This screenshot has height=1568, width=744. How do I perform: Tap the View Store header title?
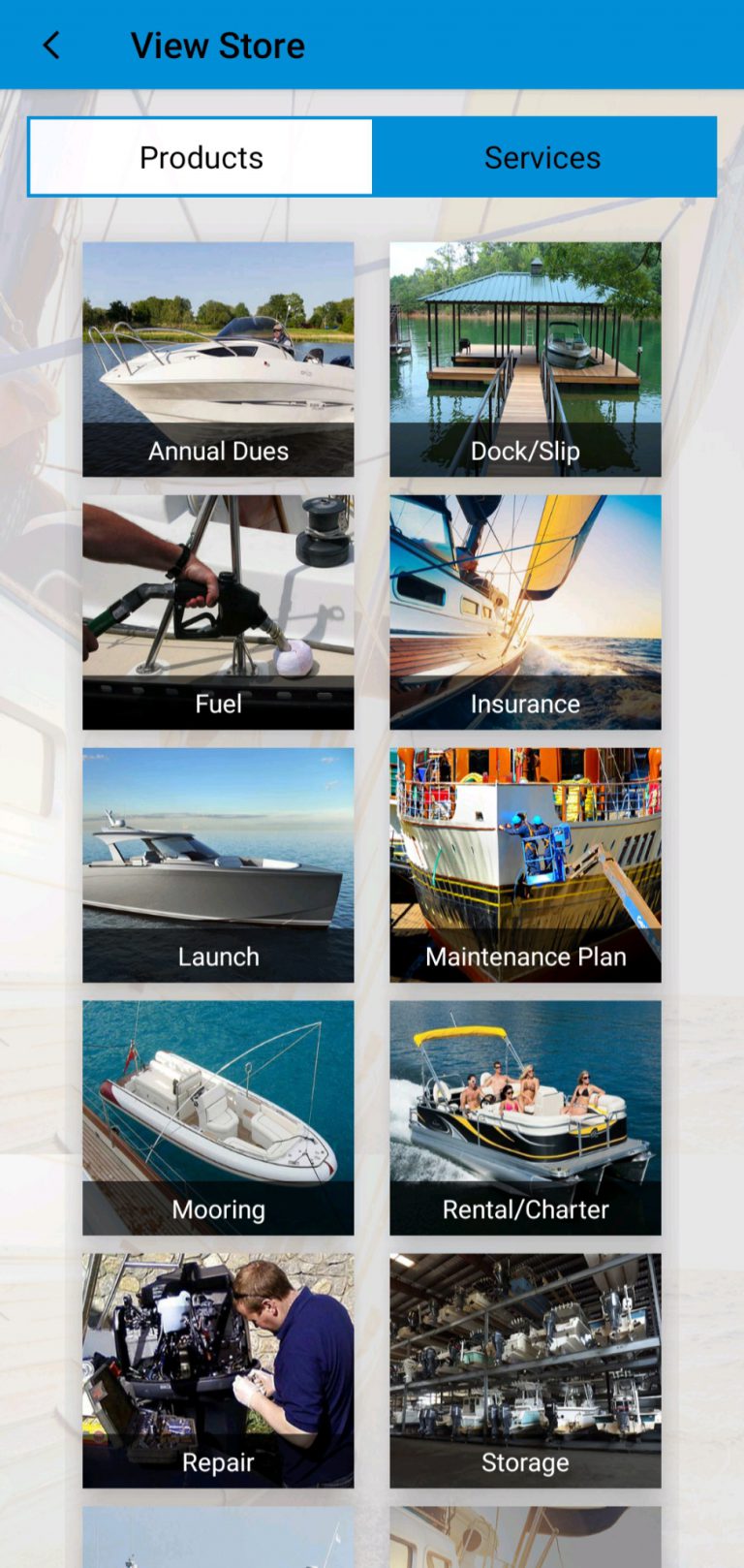[x=216, y=45]
